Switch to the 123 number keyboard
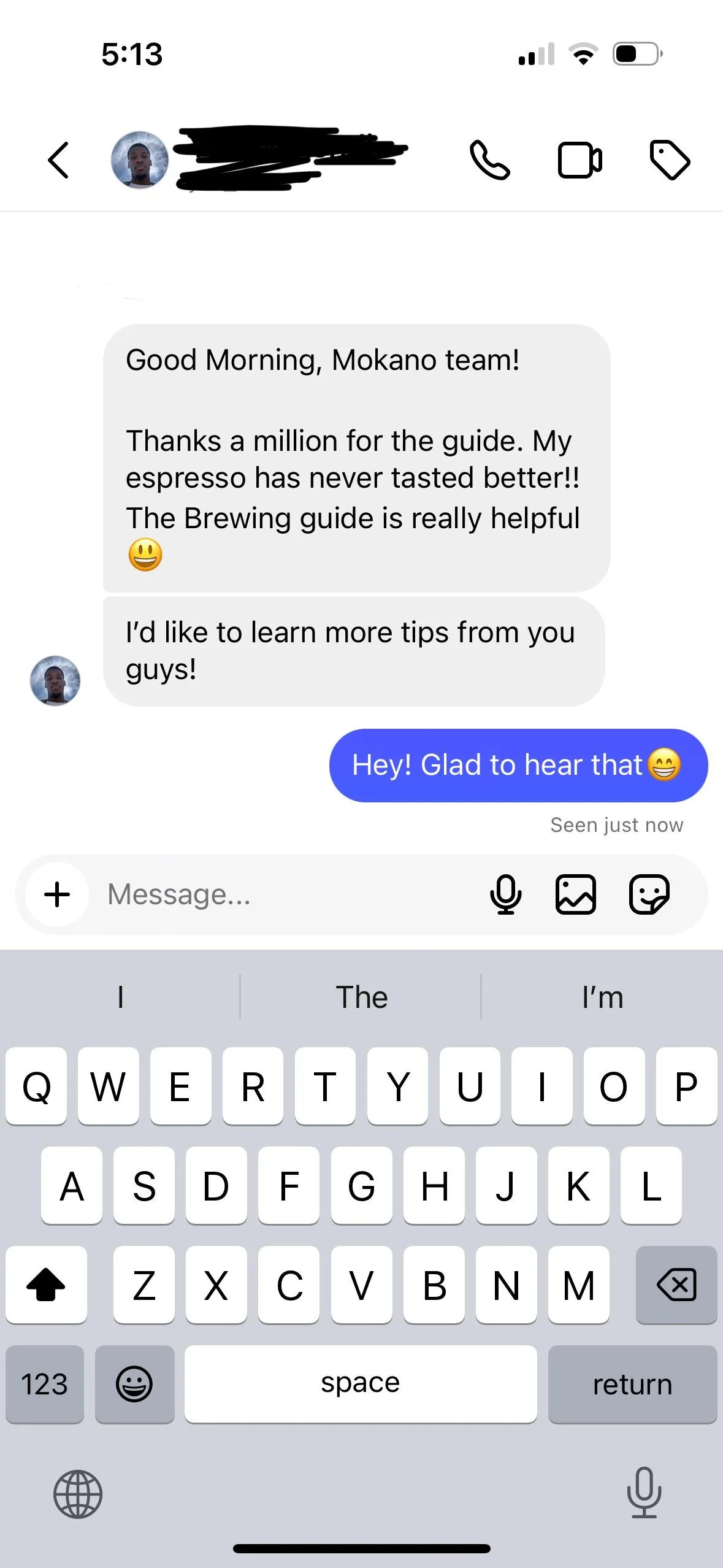723x1568 pixels. pos(45,1384)
